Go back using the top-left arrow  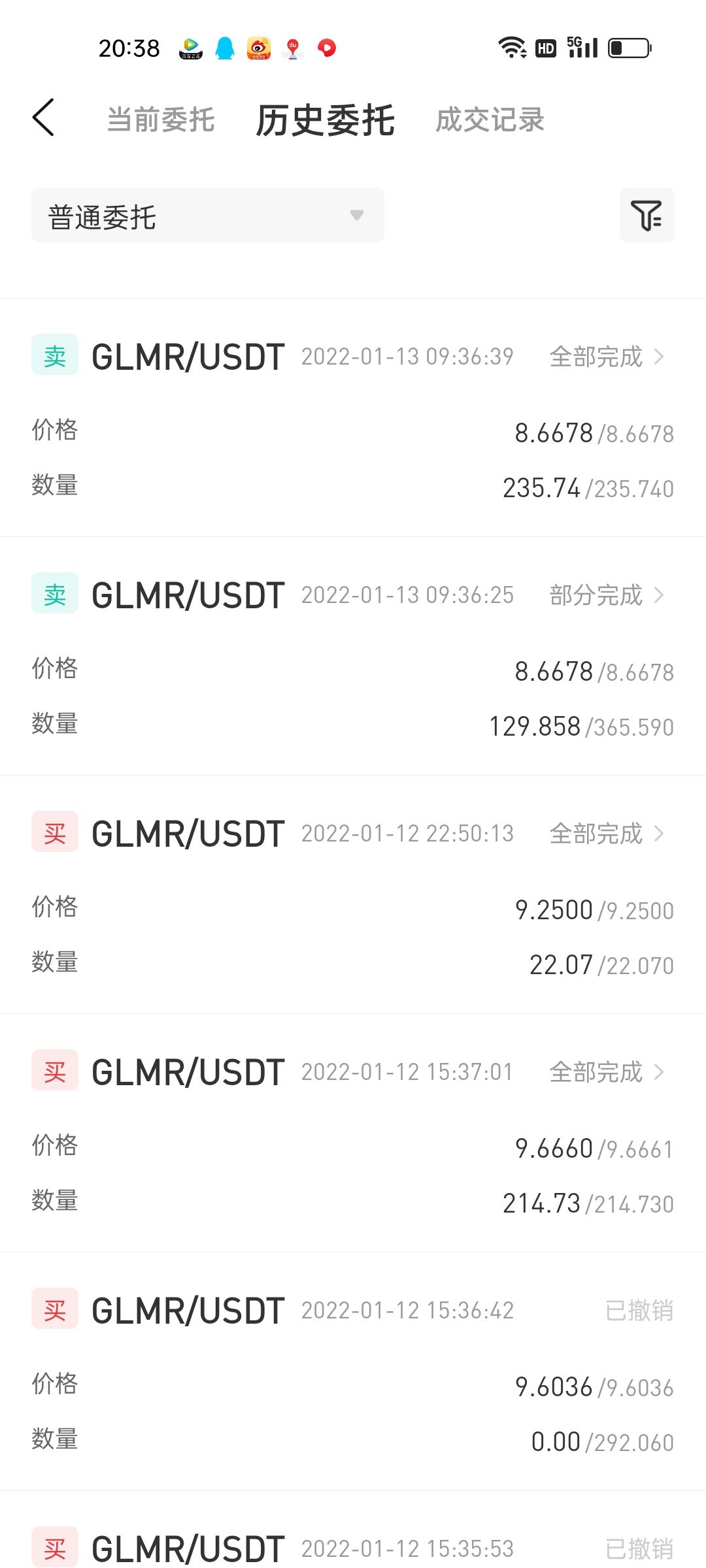[43, 118]
